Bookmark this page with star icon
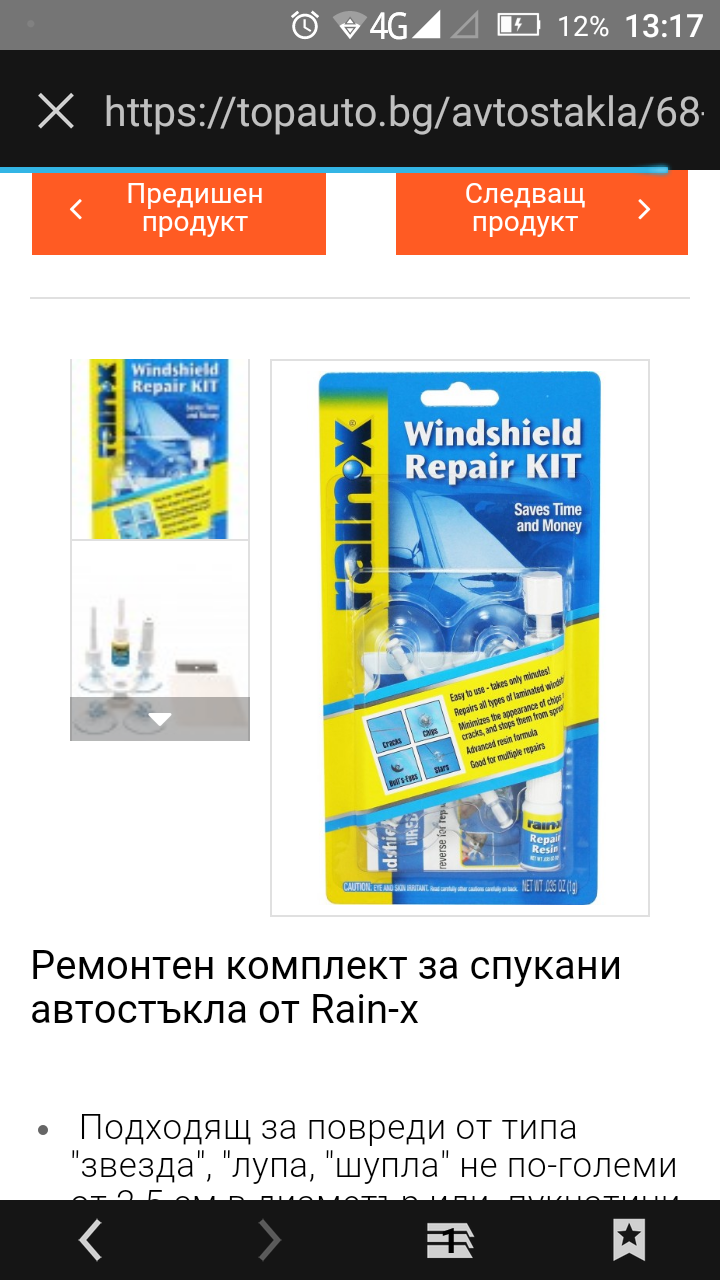Viewport: 720px width, 1280px height. click(629, 1240)
